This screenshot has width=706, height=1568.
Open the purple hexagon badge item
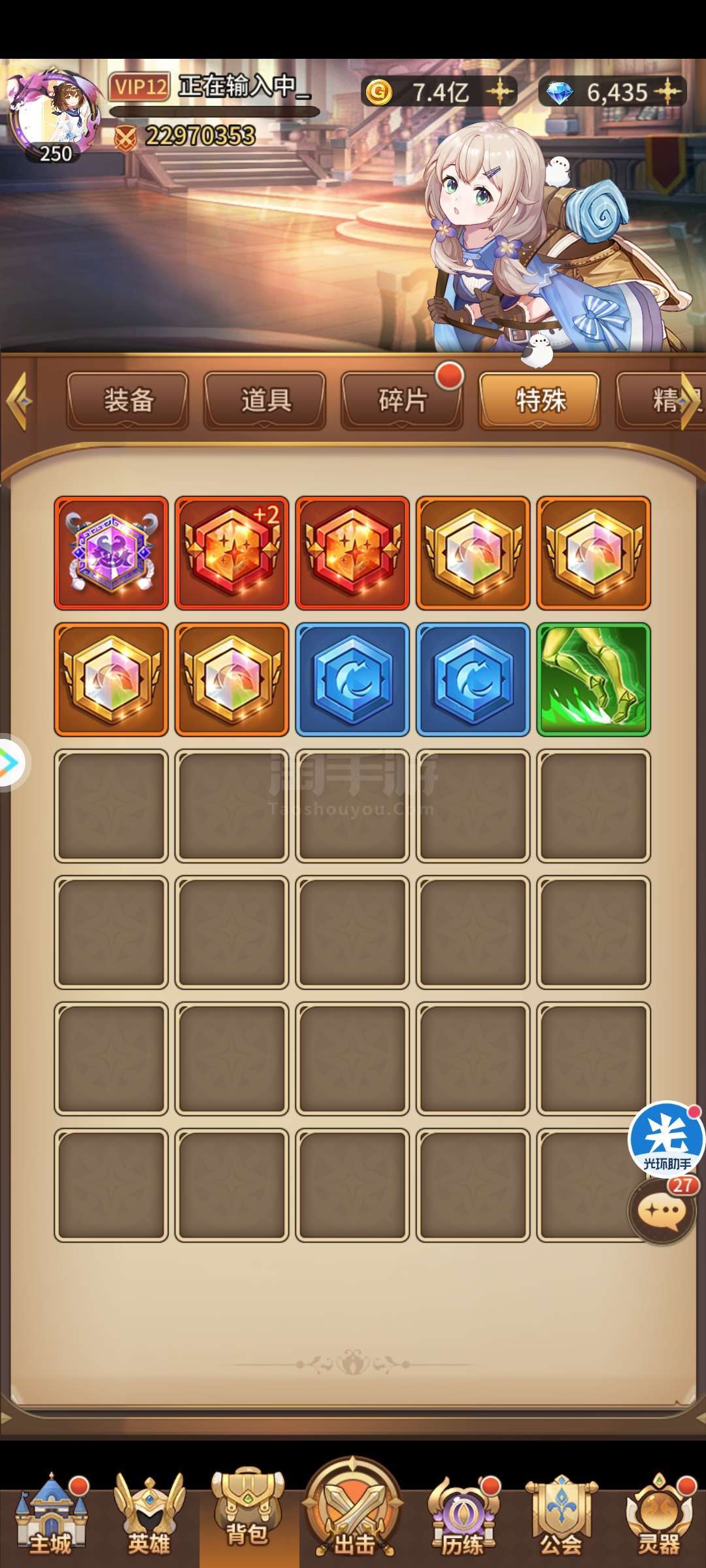(111, 553)
